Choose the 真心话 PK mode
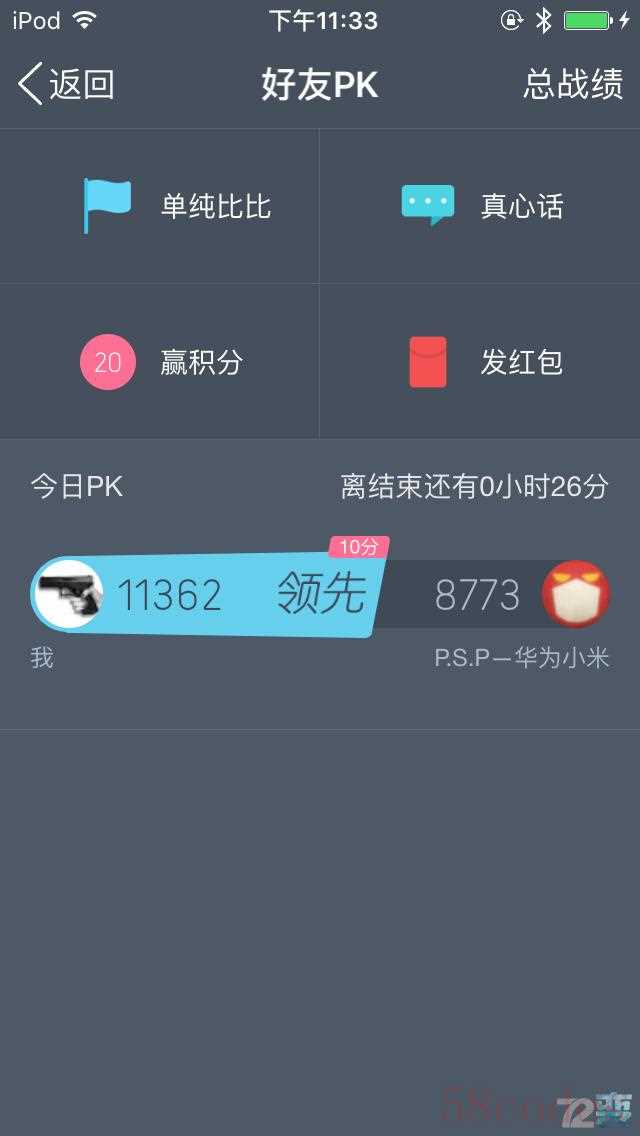The width and height of the screenshot is (640, 1136). point(480,206)
